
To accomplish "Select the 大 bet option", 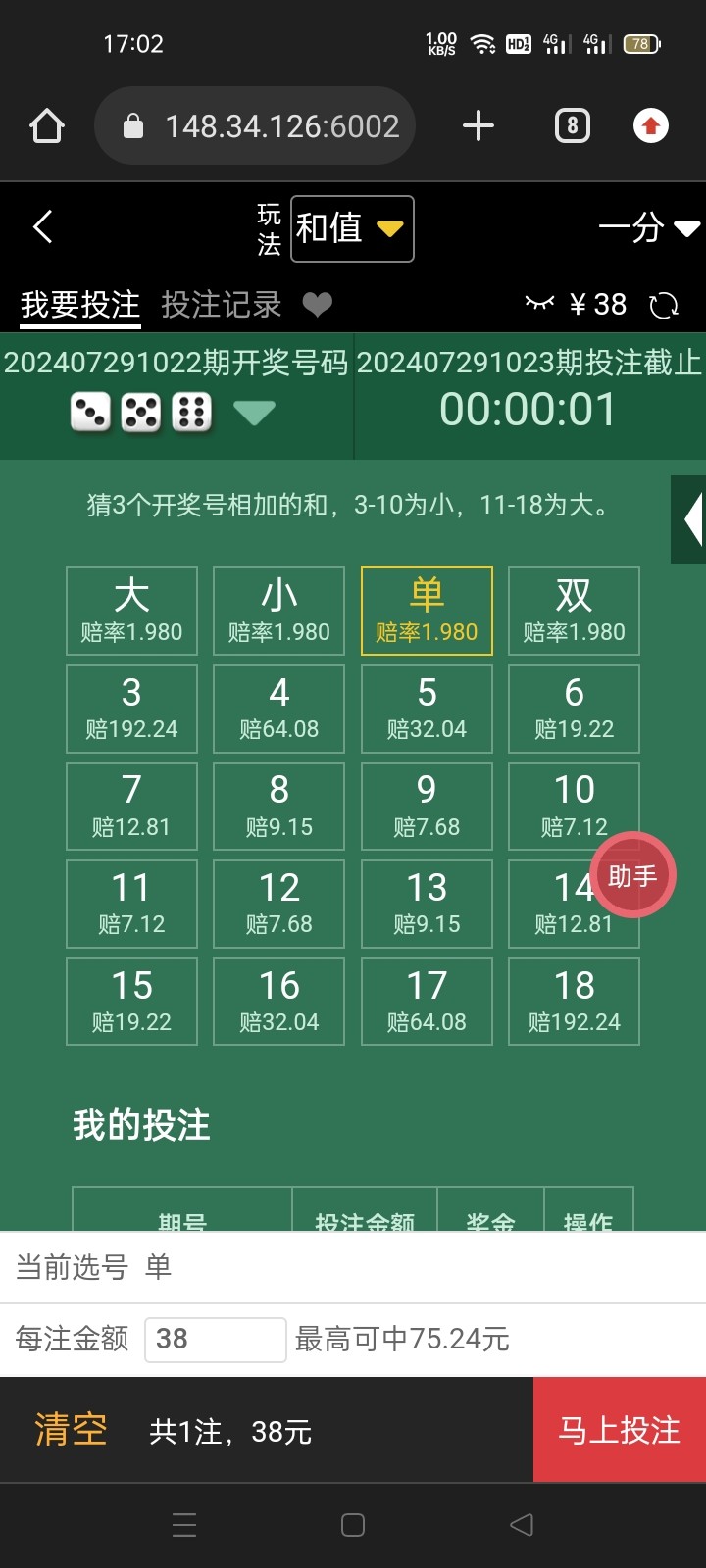I will (131, 611).
